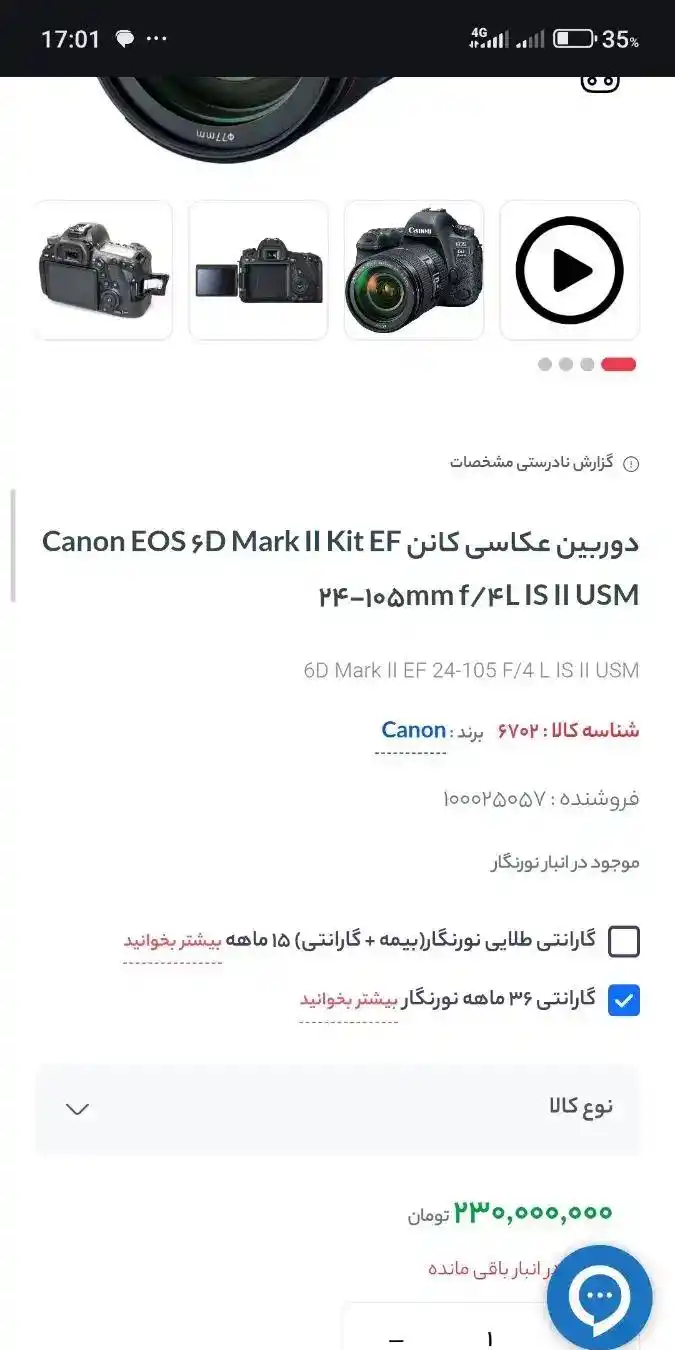Open the live chat support bubble
Screen dimensions: 675x1350
599,1297
